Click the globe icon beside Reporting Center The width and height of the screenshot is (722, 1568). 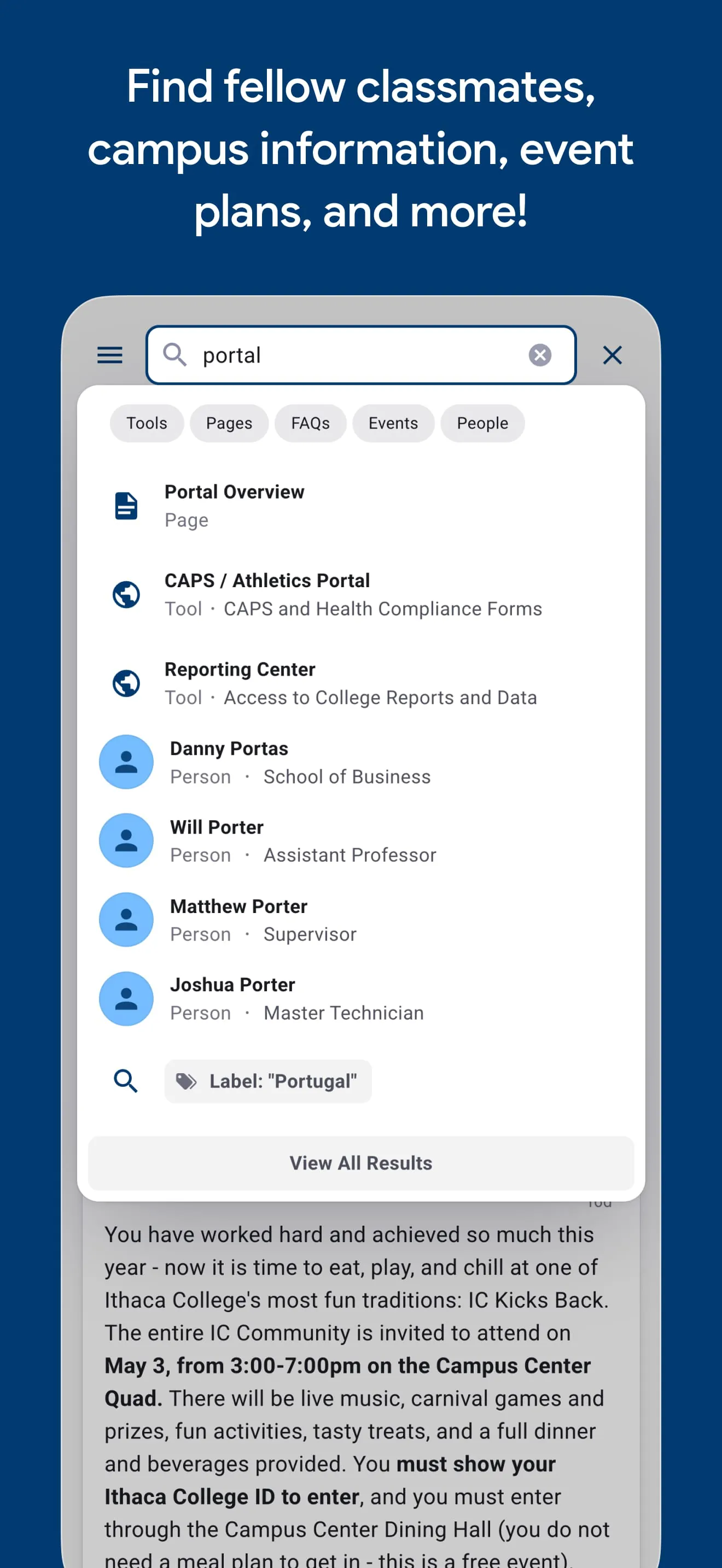tap(125, 683)
